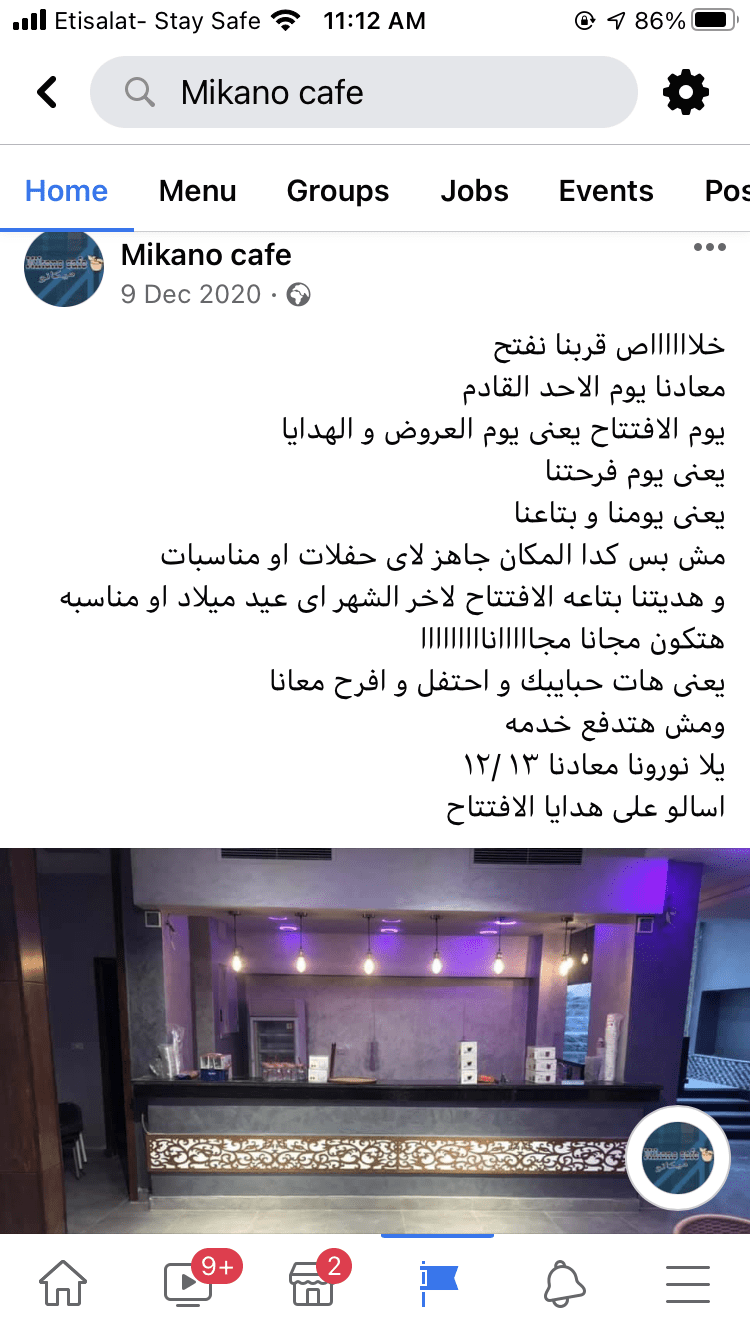
Task: Open the Pages flag tab
Action: coord(438,1282)
